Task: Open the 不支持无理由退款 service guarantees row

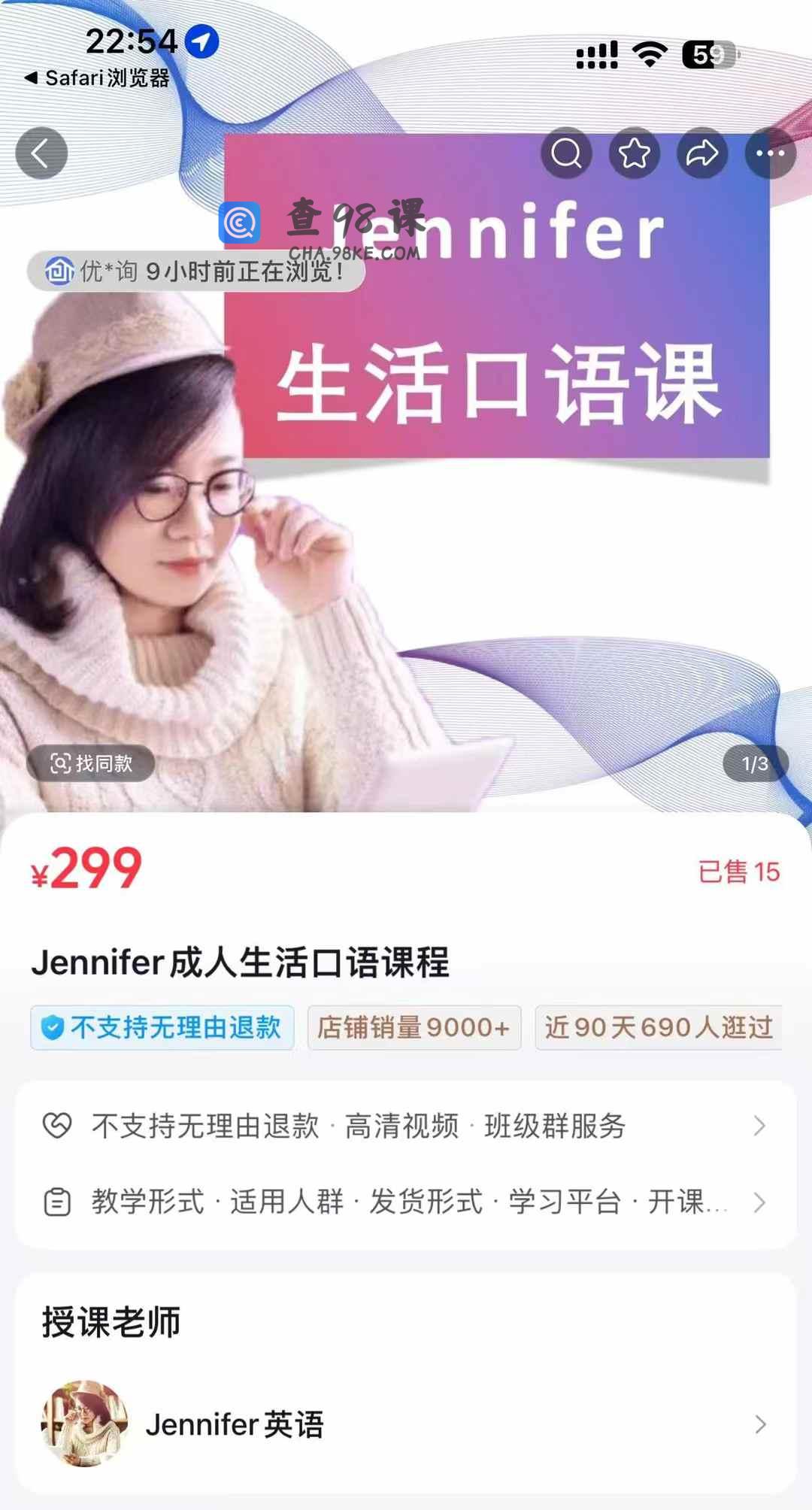Action: [x=406, y=1126]
